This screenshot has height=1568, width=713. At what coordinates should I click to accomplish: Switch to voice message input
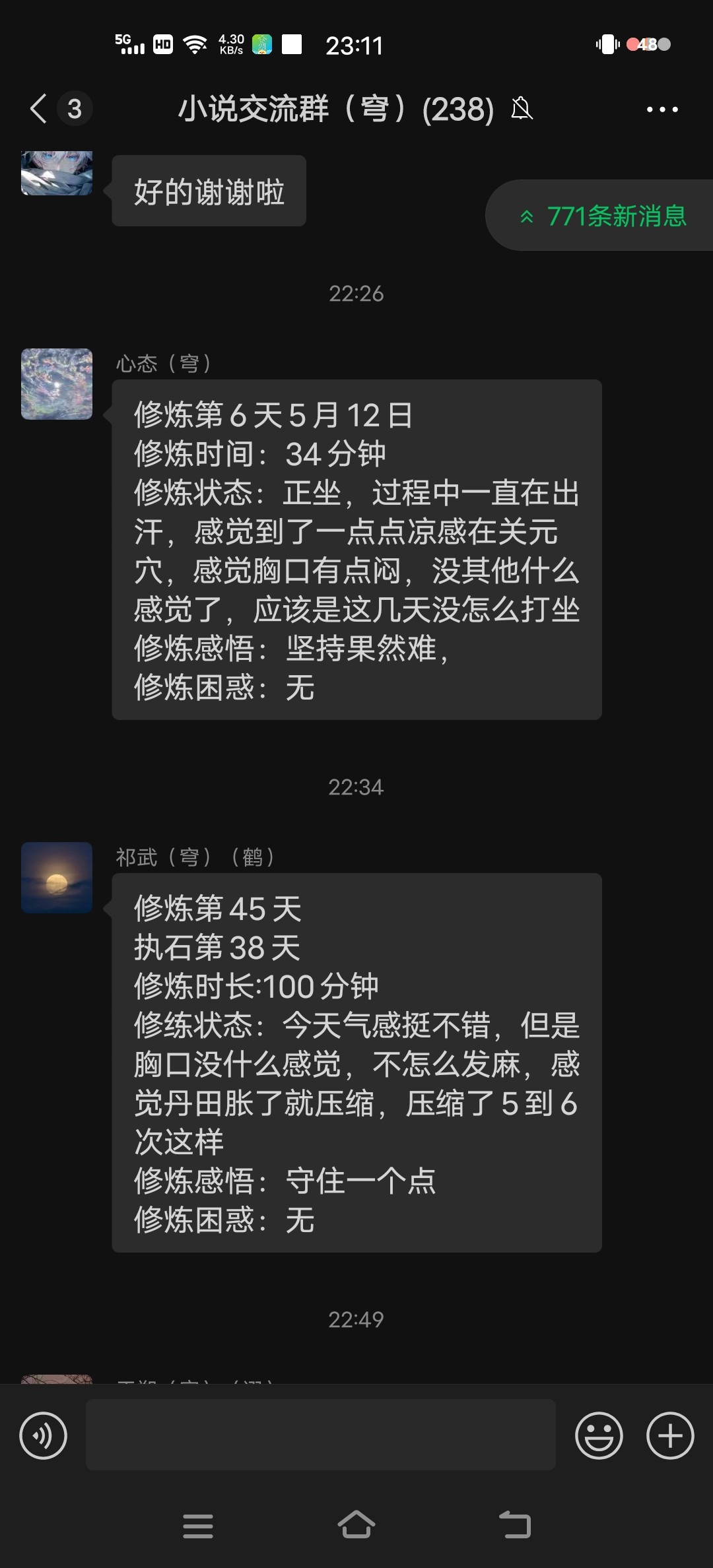[x=44, y=1435]
